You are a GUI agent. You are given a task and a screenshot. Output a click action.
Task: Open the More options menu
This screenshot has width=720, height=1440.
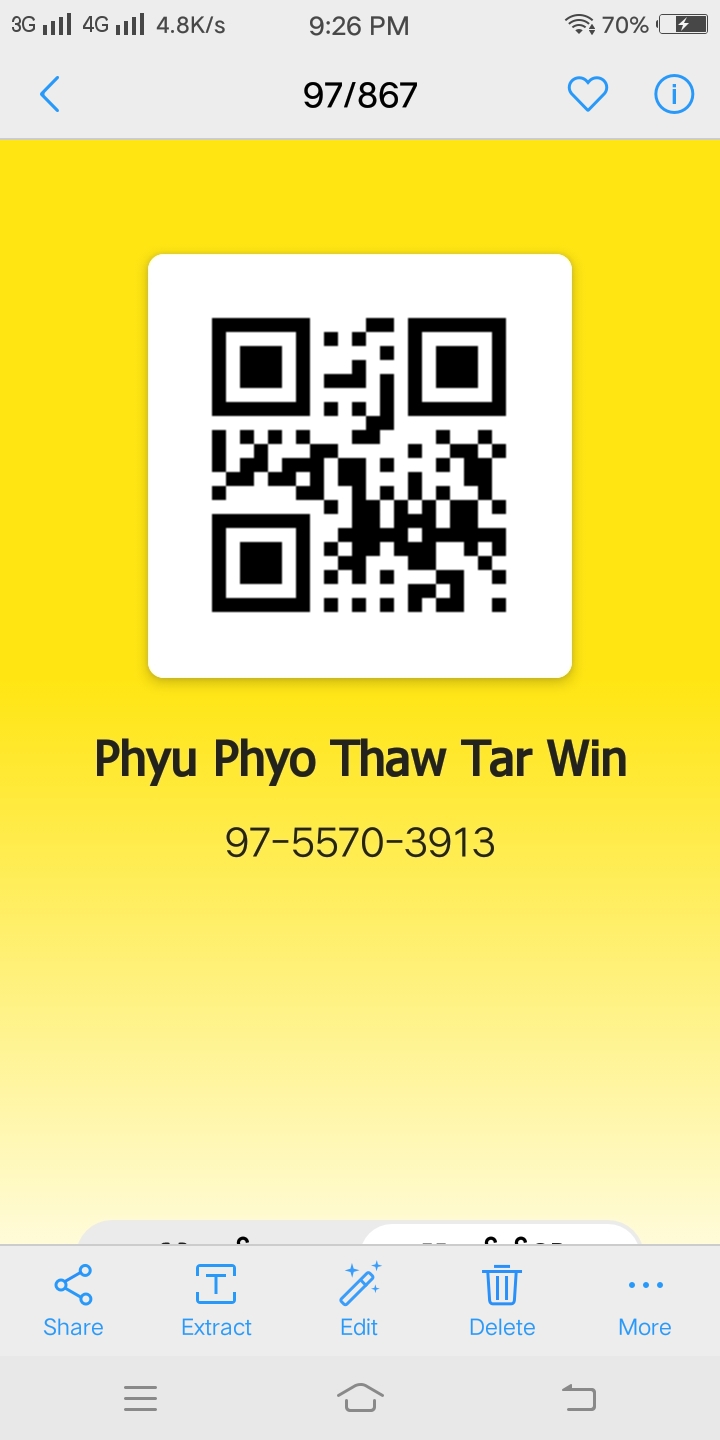(645, 1300)
